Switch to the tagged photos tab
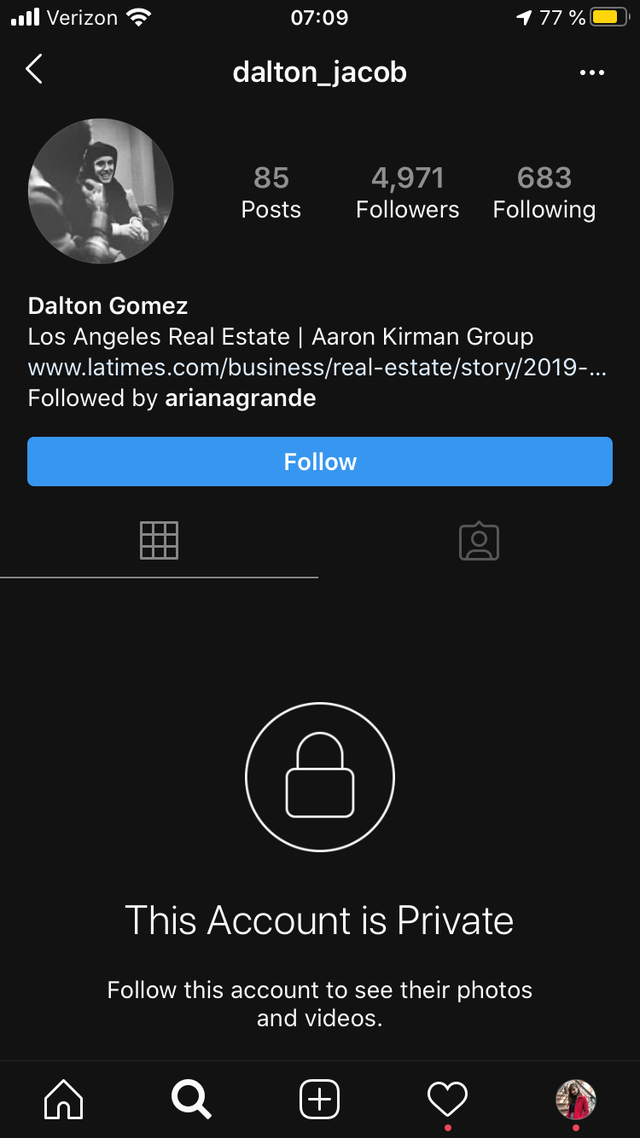This screenshot has height=1138, width=640. [479, 541]
